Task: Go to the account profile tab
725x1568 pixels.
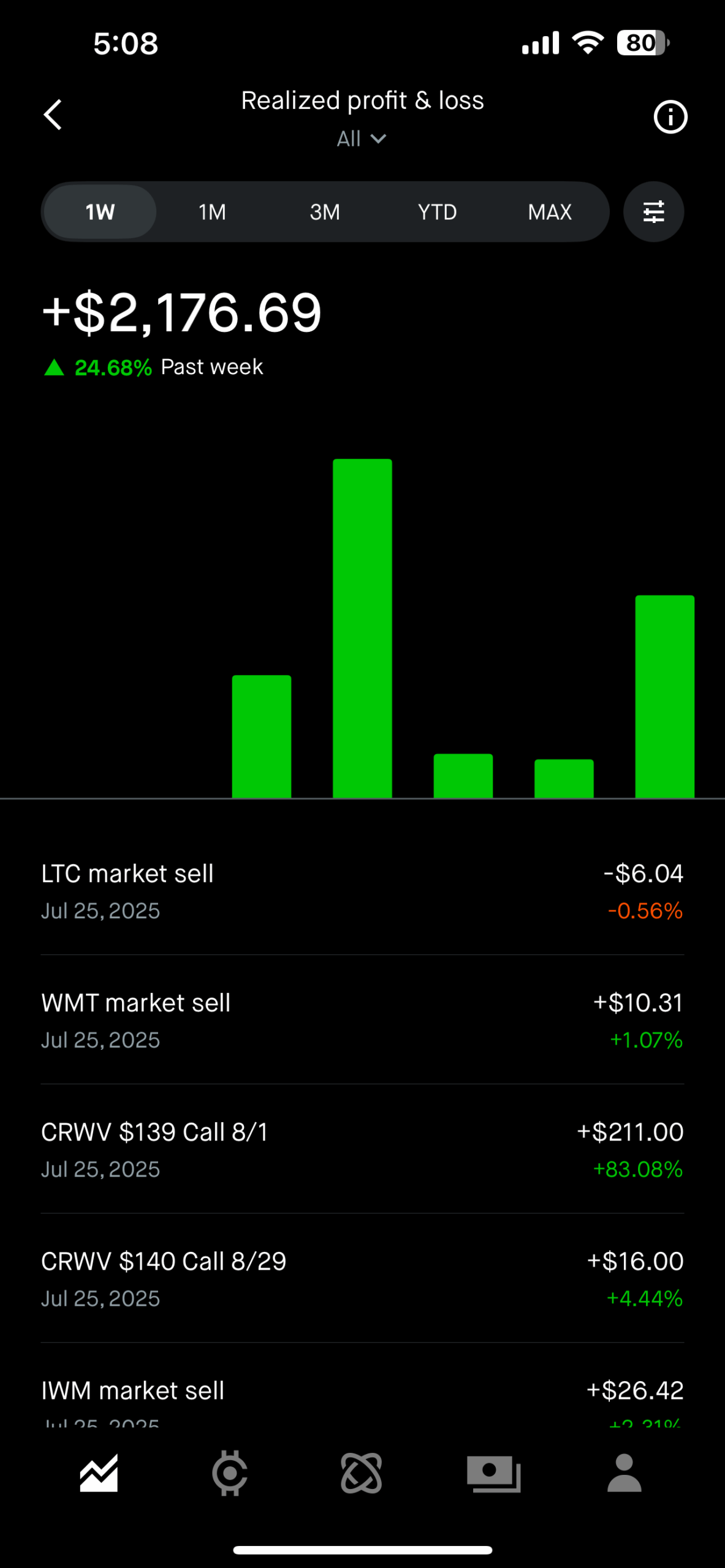Action: pyautogui.click(x=624, y=1472)
